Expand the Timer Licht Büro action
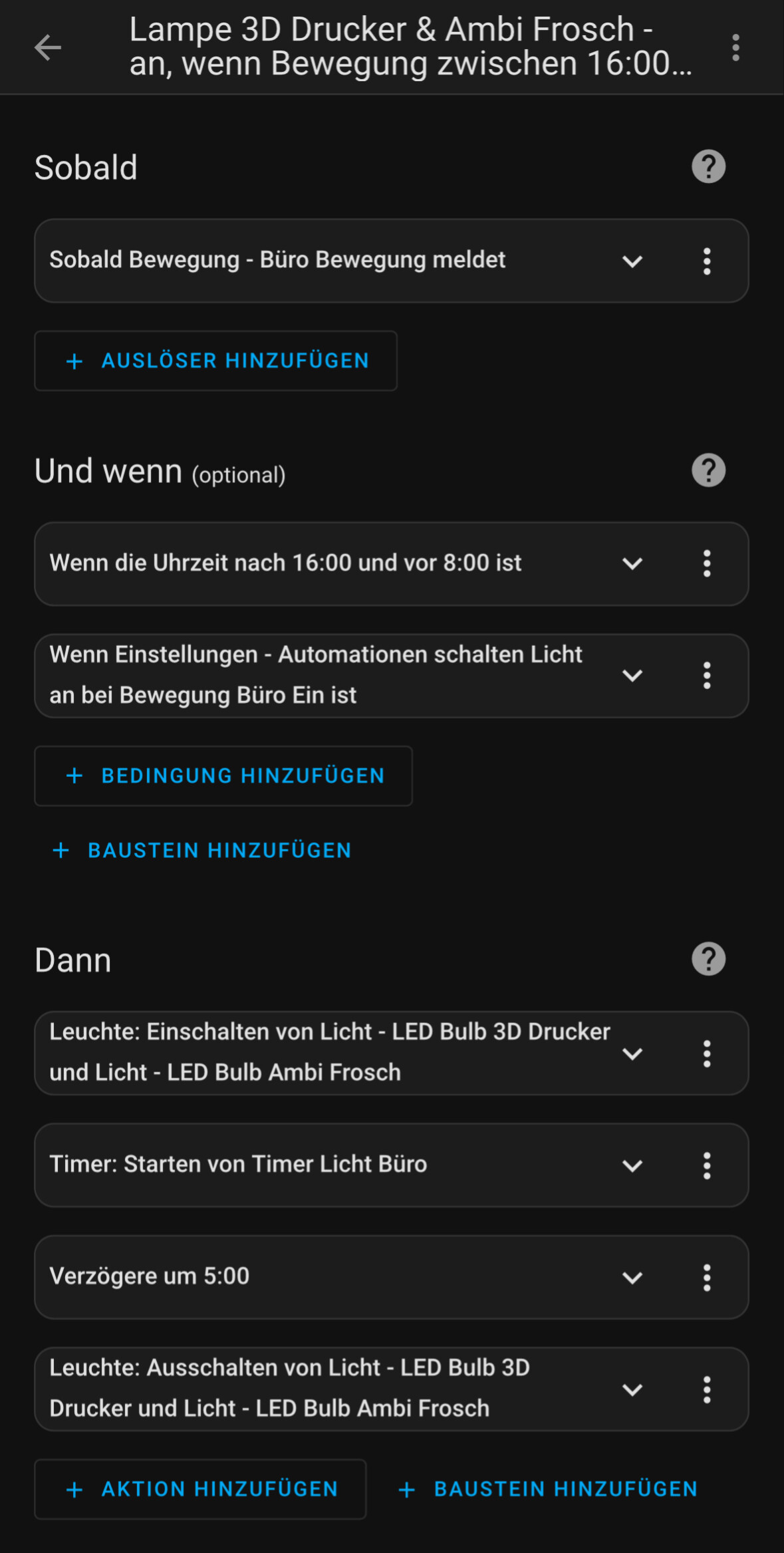This screenshot has width=784, height=1553. (632, 1165)
